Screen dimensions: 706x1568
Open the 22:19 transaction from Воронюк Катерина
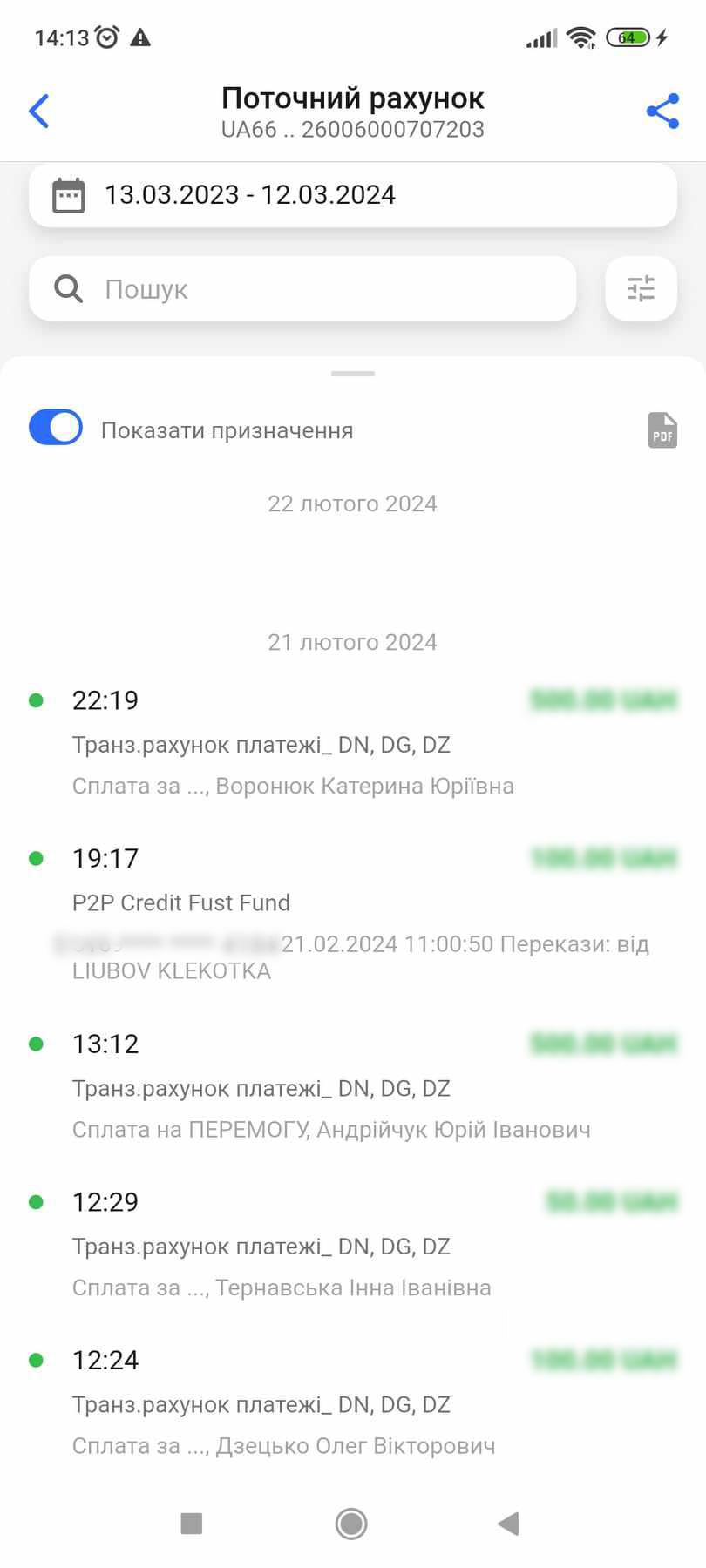[x=353, y=742]
